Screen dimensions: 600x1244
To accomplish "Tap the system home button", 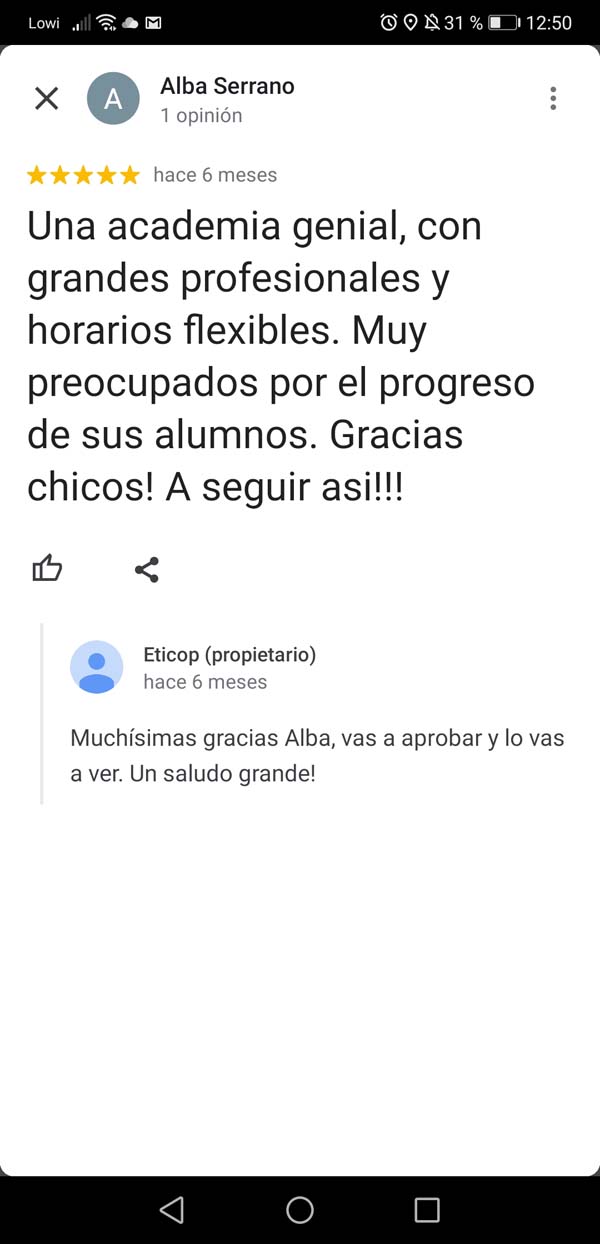I will point(300,1210).
